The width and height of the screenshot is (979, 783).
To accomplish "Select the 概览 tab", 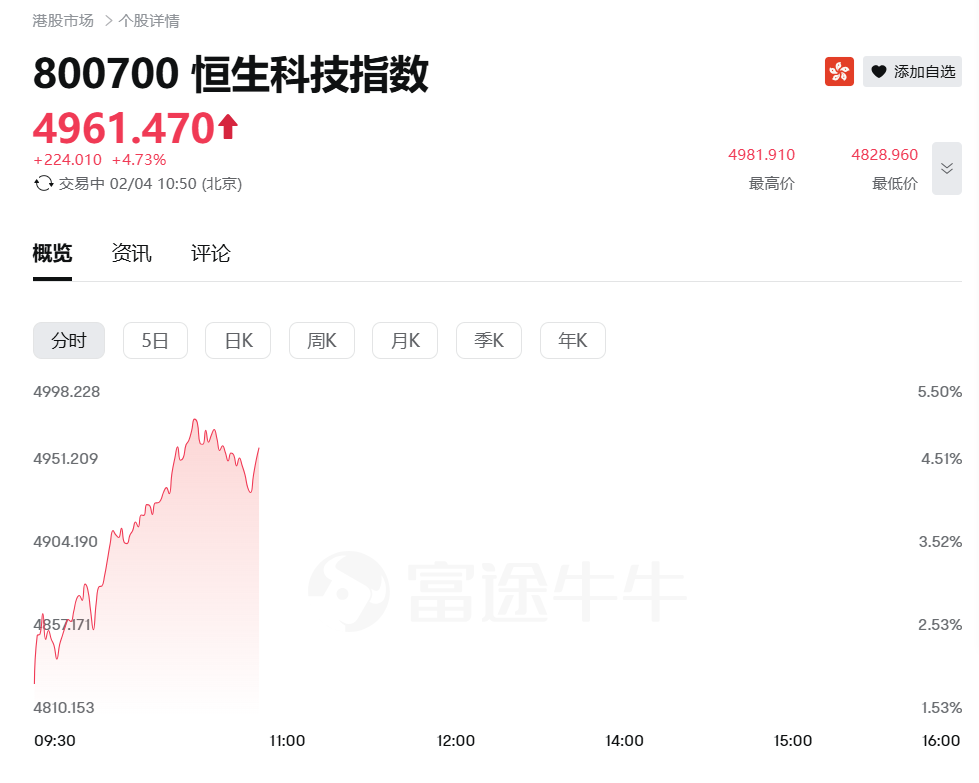I will click(x=52, y=253).
